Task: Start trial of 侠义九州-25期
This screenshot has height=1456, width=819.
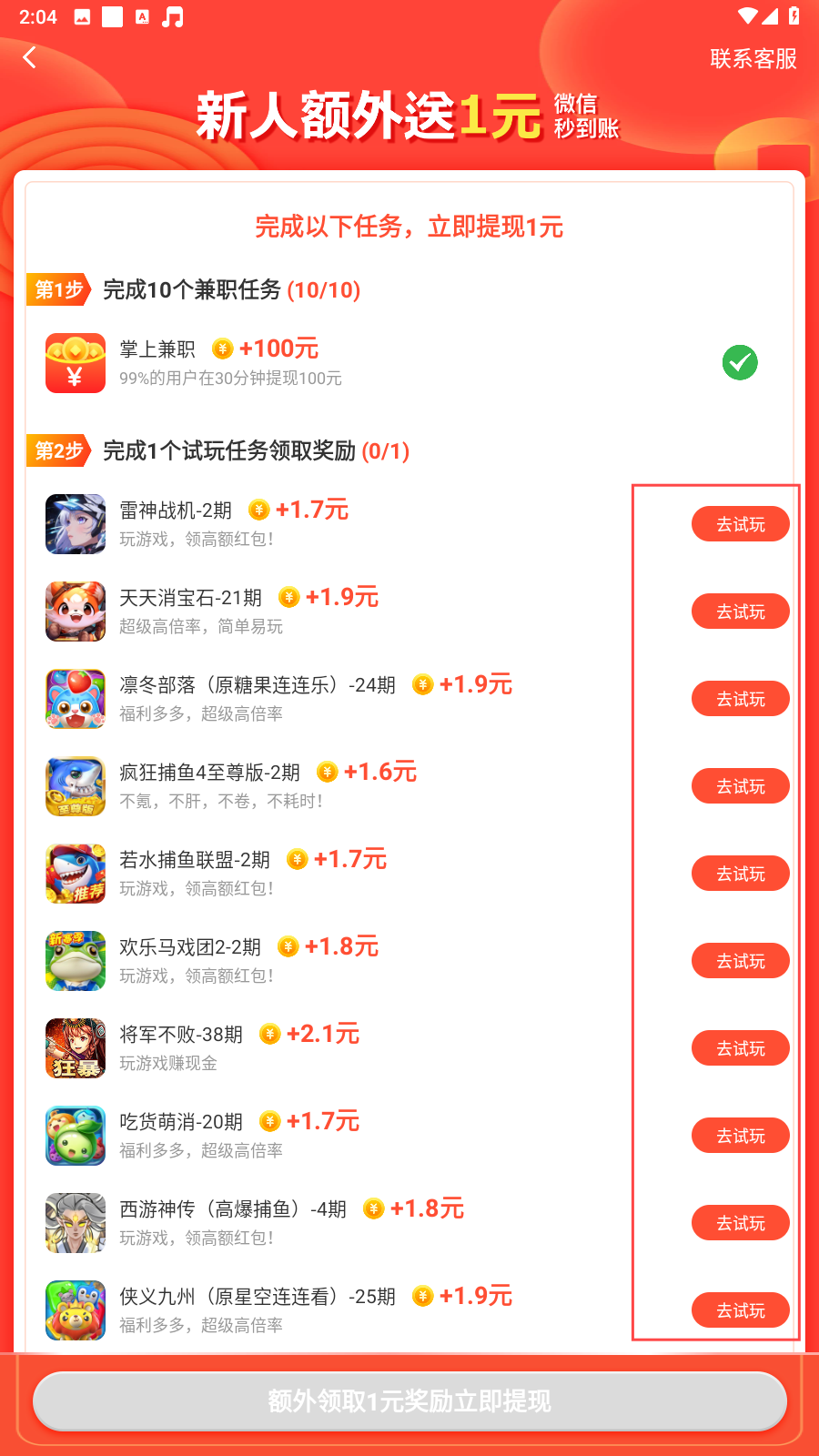Action: pyautogui.click(x=741, y=1310)
